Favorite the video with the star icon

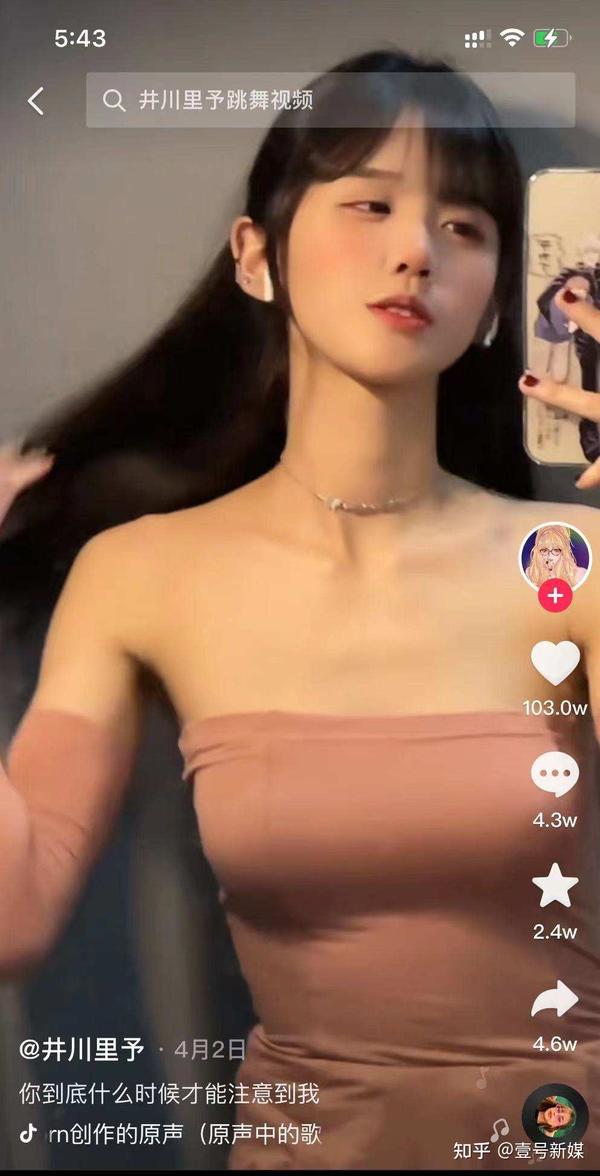pos(555,886)
